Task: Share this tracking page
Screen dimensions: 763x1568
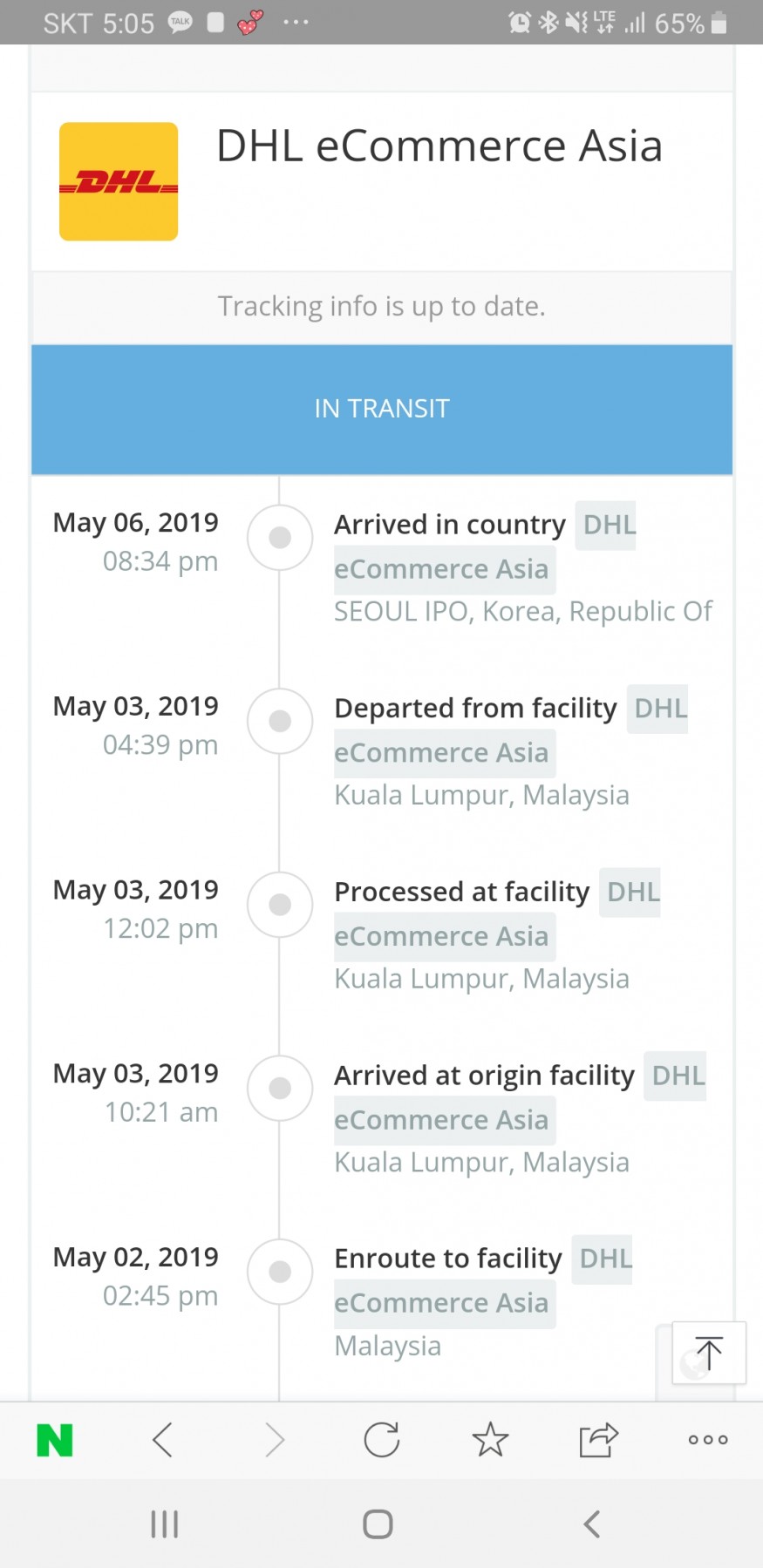Action: click(599, 1439)
